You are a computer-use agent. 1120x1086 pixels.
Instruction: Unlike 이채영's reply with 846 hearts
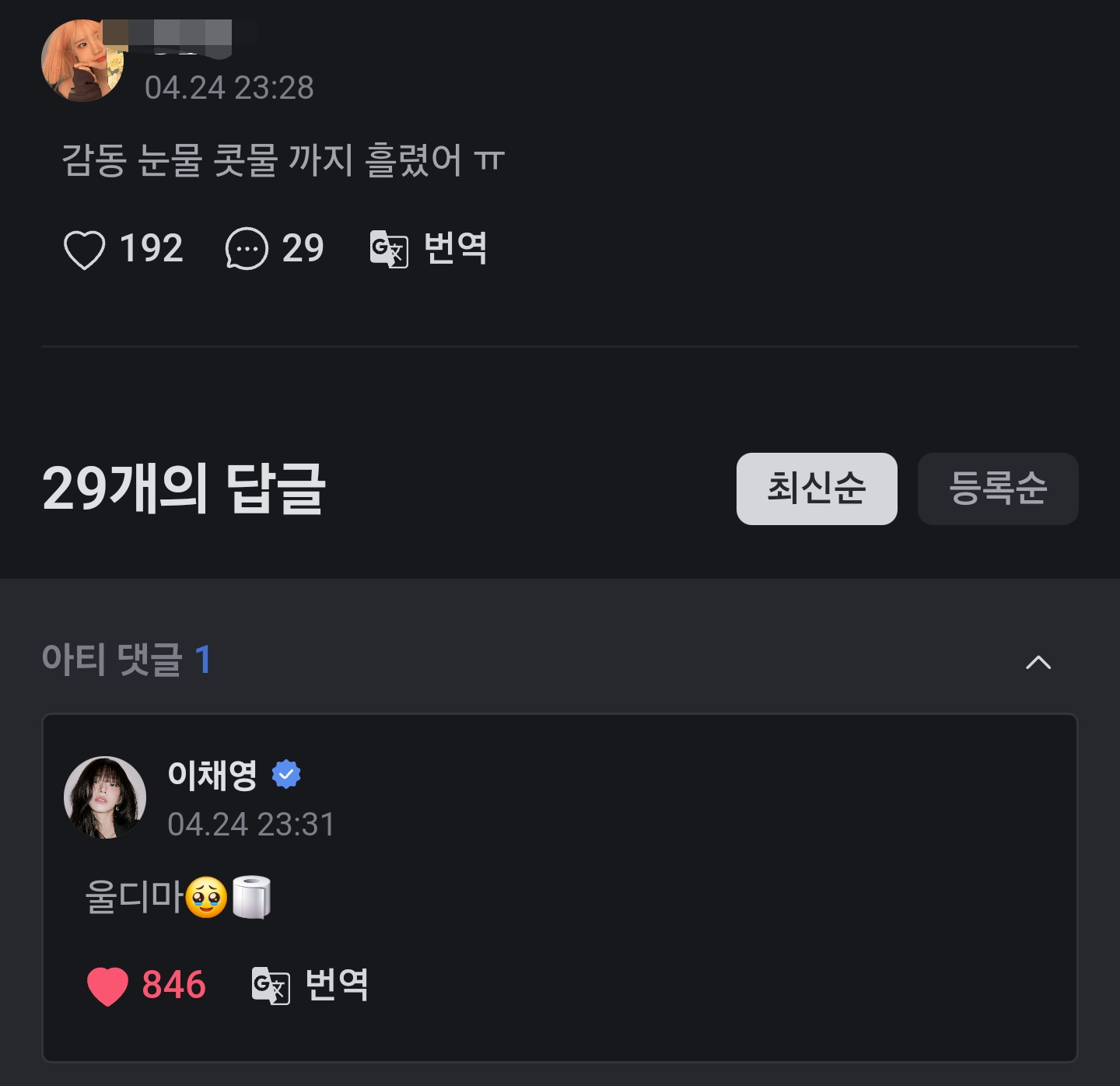(x=107, y=986)
